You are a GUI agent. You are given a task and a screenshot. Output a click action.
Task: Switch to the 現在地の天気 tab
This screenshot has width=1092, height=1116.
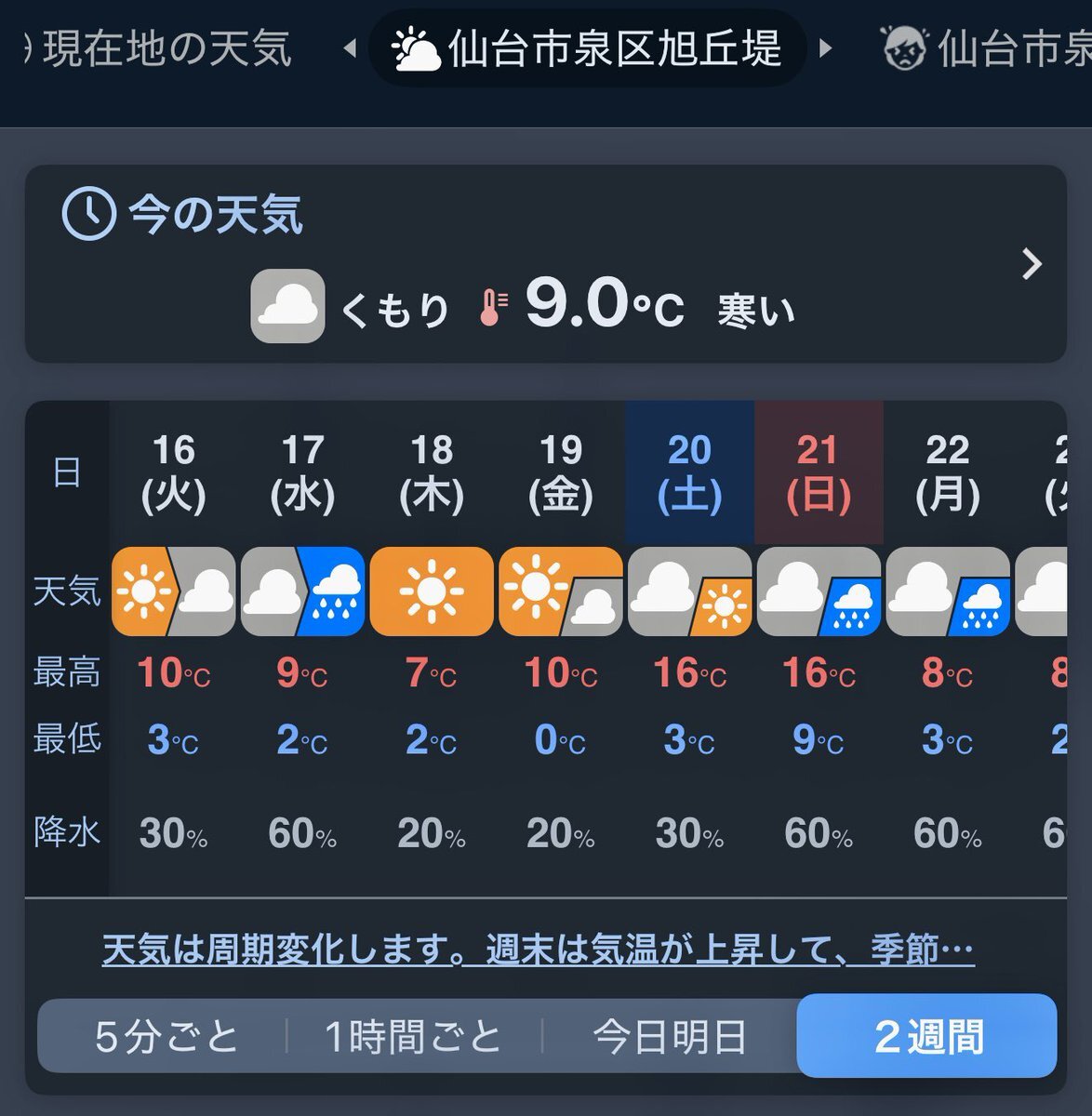[158, 48]
